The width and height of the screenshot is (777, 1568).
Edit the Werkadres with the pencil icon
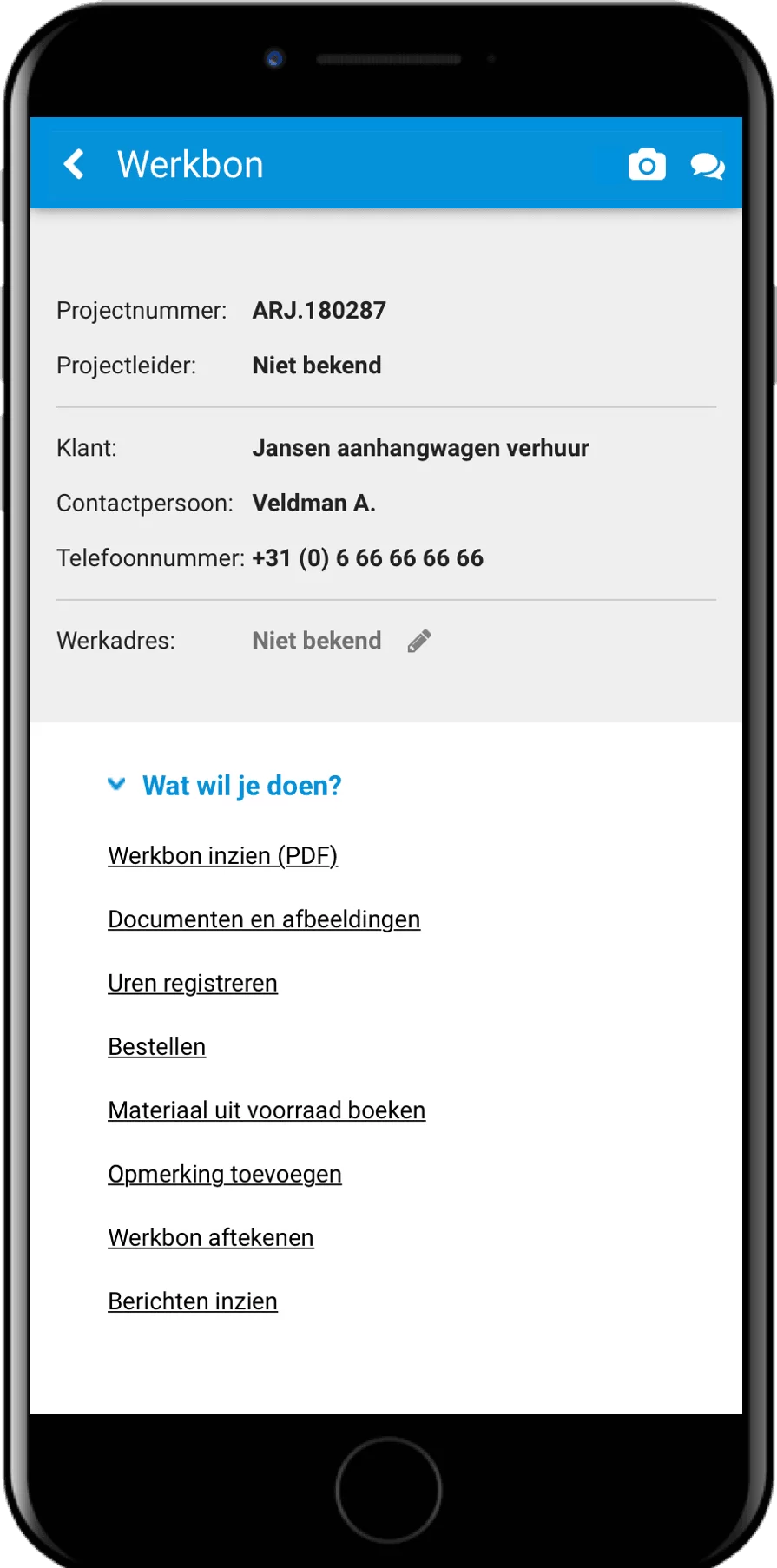point(419,641)
